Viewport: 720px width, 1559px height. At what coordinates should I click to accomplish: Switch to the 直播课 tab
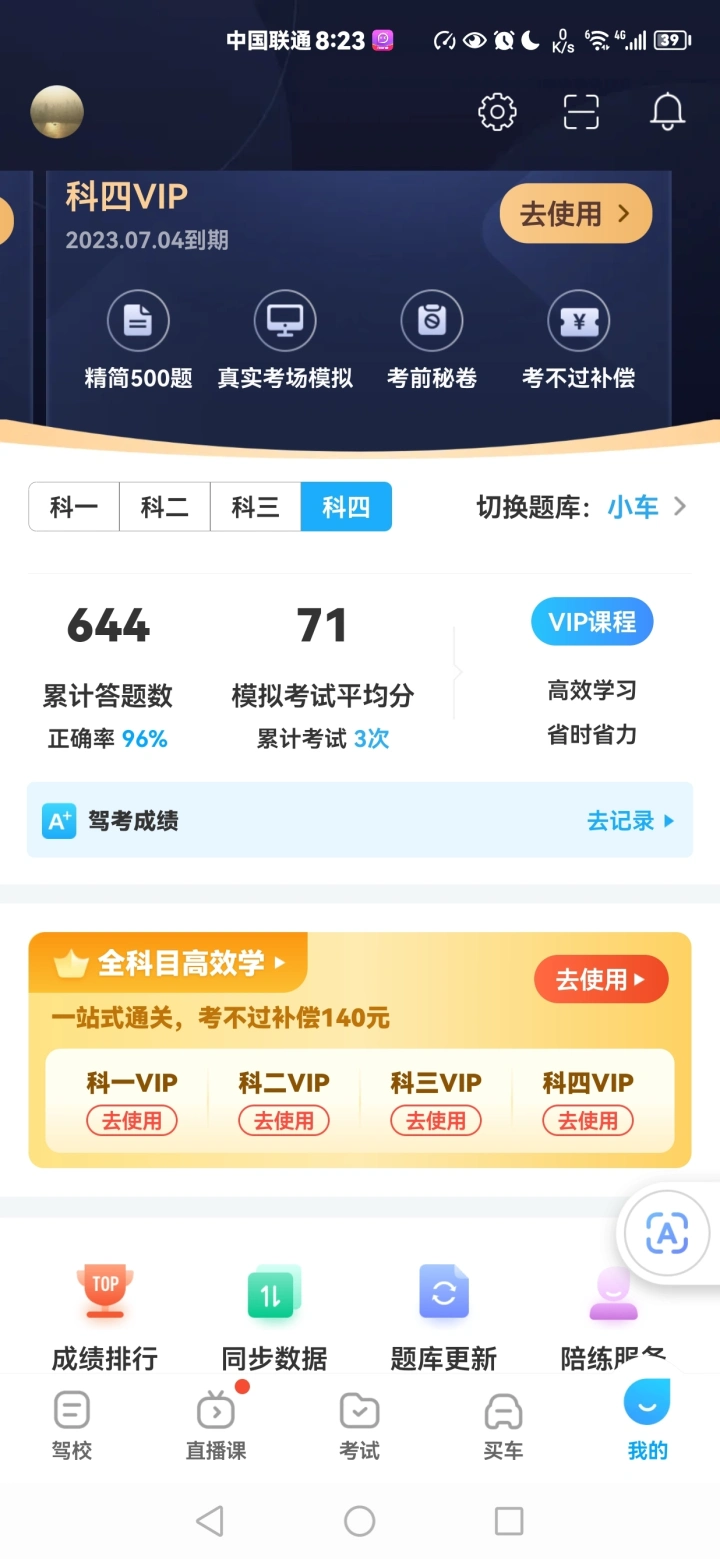pyautogui.click(x=216, y=1423)
